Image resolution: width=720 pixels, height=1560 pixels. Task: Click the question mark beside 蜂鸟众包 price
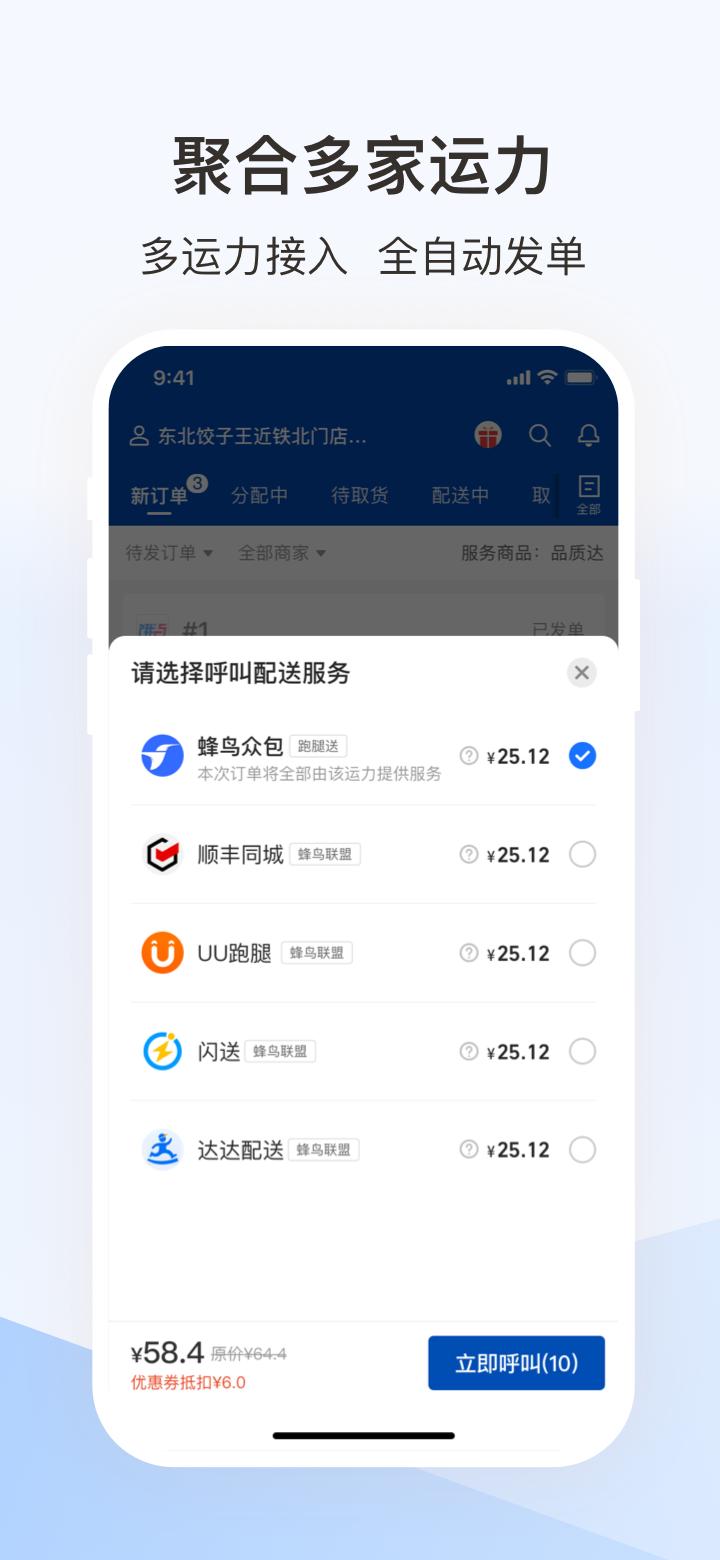point(466,756)
